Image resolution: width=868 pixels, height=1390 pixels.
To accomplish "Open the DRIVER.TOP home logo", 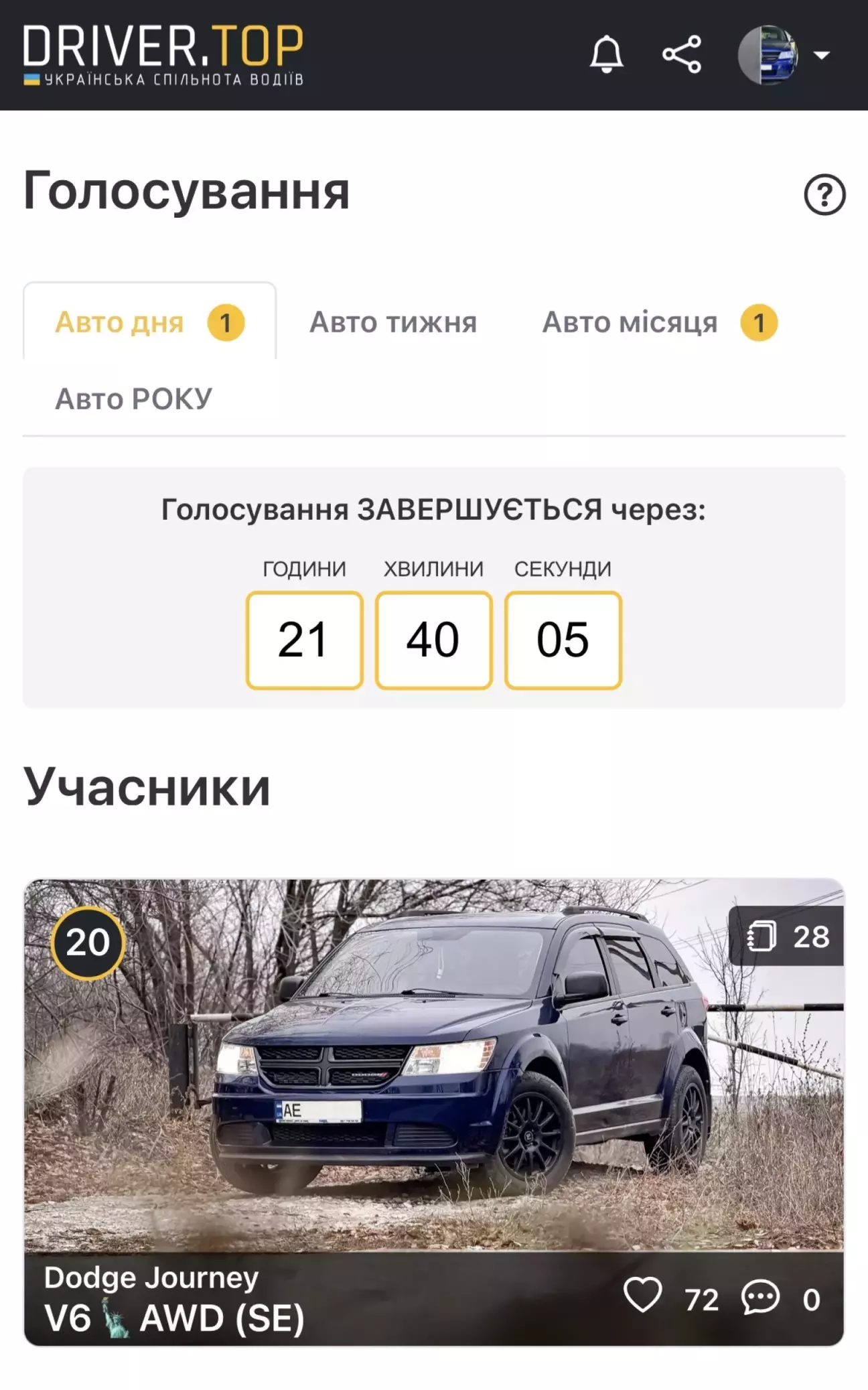I will tap(163, 55).
